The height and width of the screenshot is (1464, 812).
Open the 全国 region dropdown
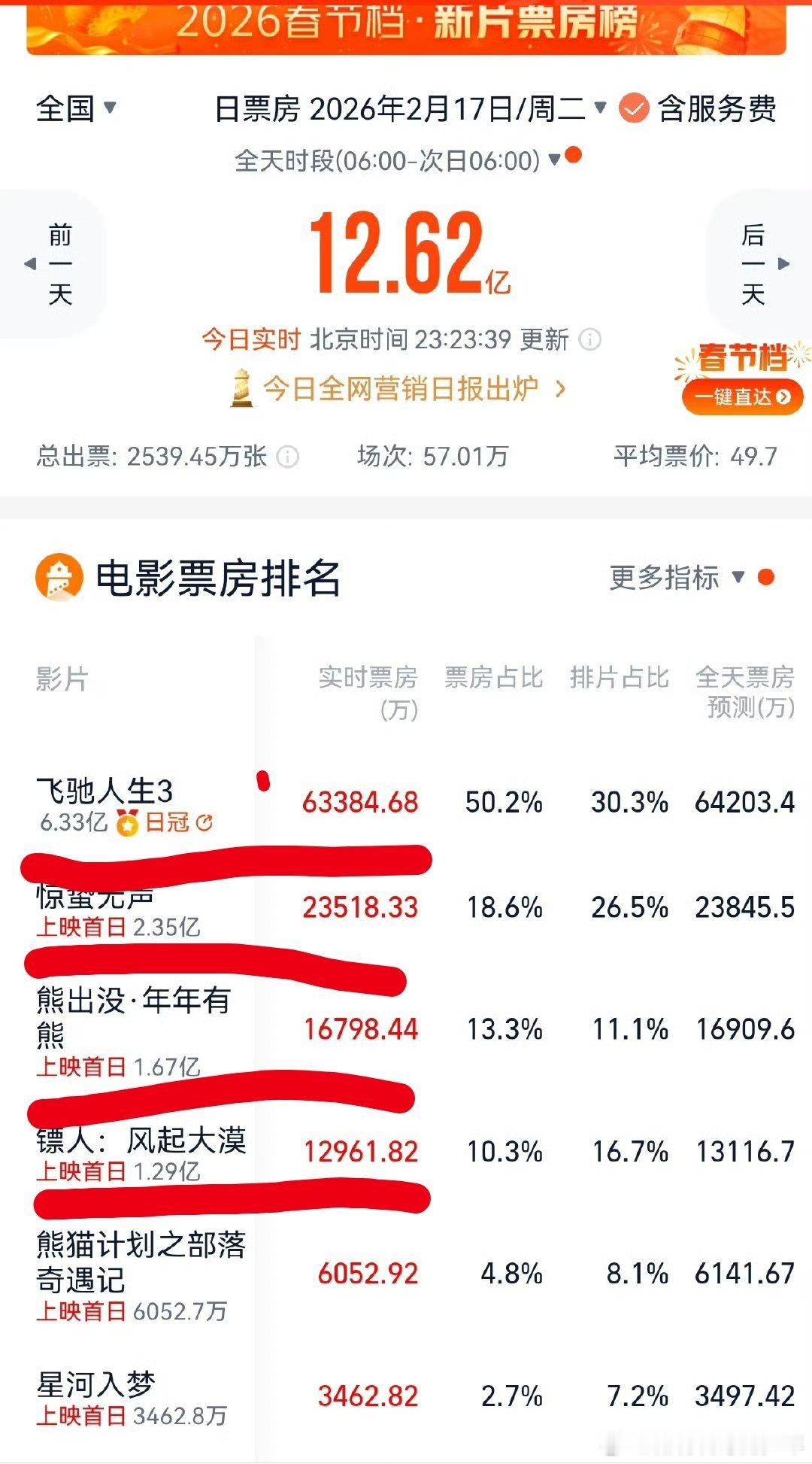point(73,108)
